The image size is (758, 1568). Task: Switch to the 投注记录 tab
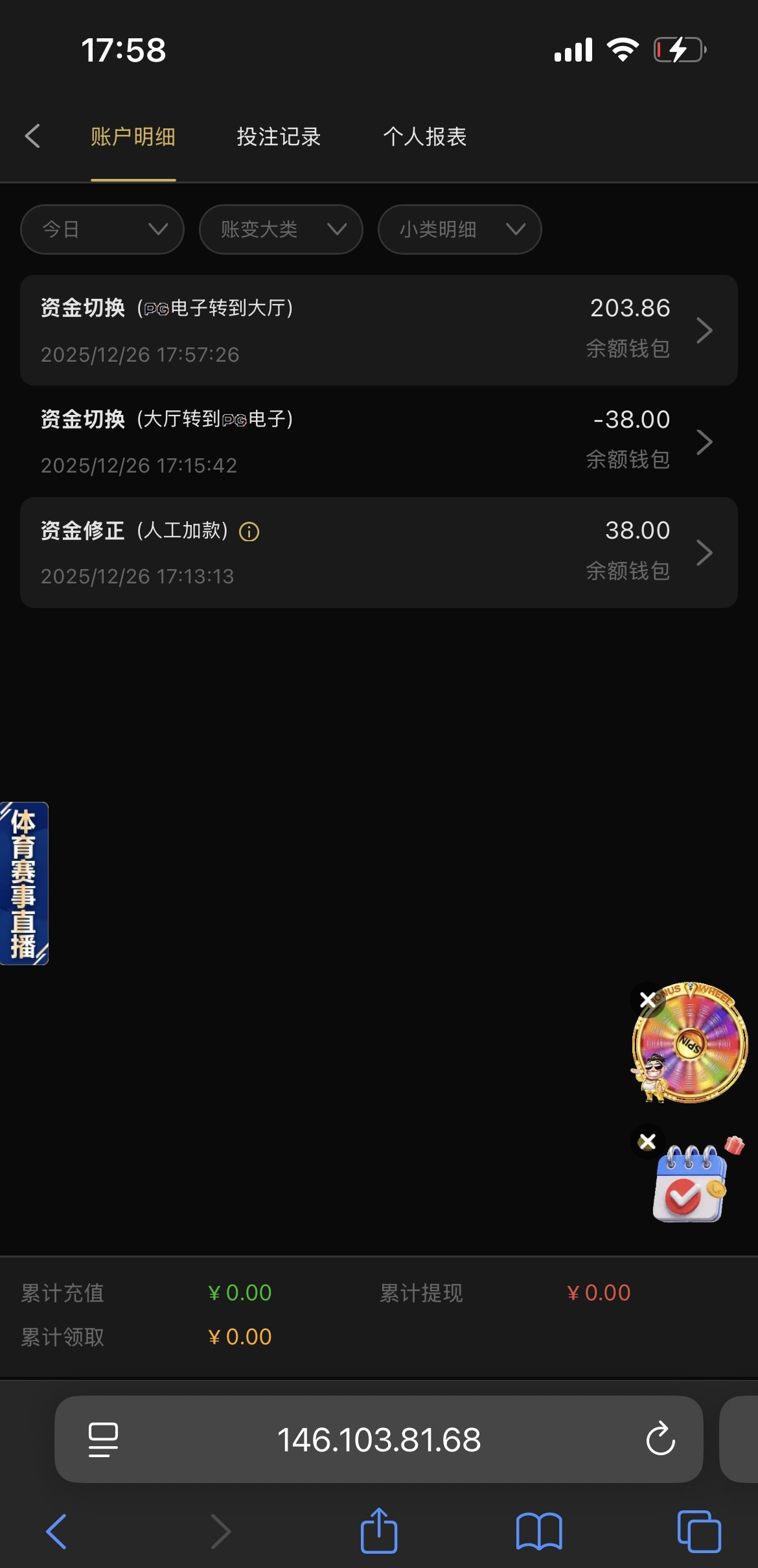(279, 137)
